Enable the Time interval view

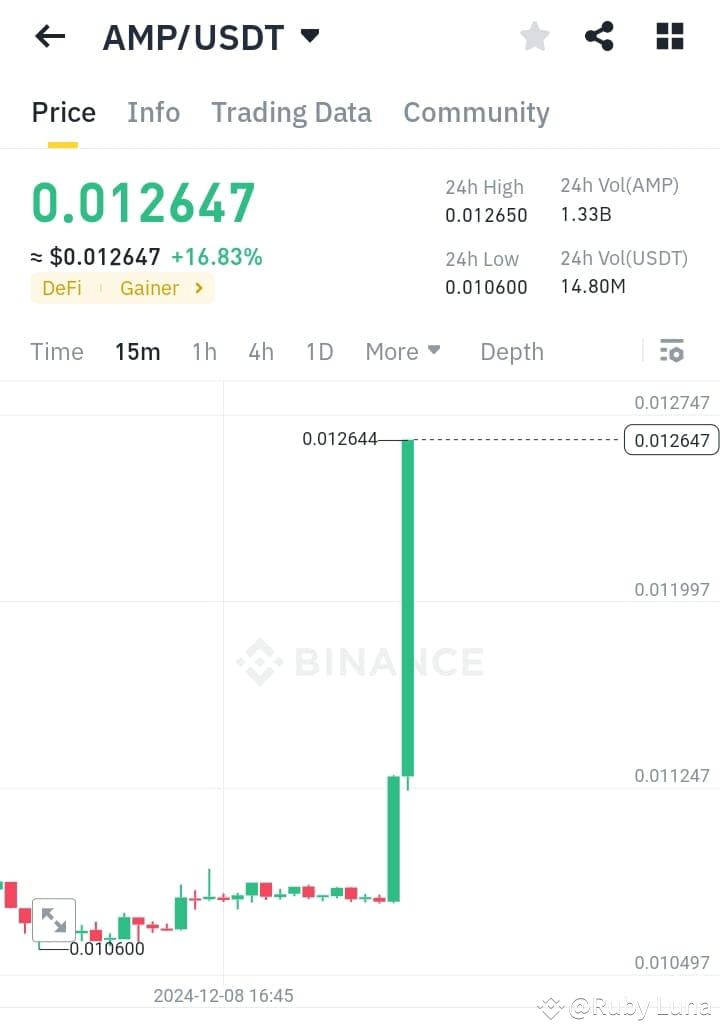[x=56, y=351]
